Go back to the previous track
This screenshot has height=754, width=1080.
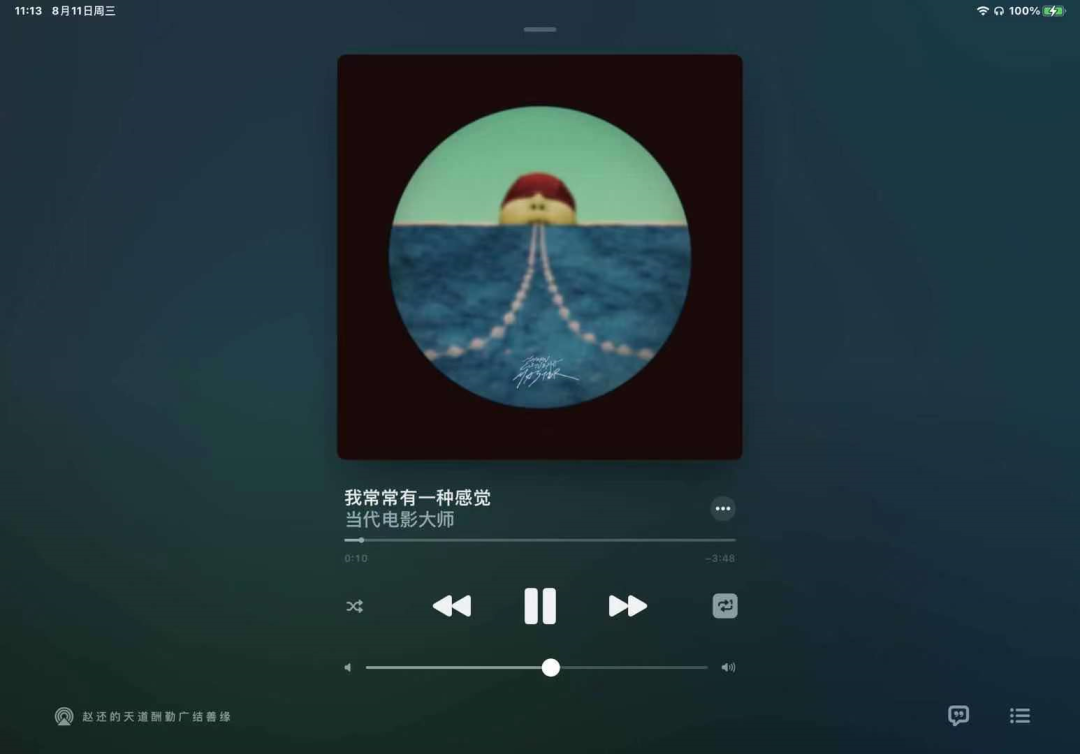coord(452,606)
